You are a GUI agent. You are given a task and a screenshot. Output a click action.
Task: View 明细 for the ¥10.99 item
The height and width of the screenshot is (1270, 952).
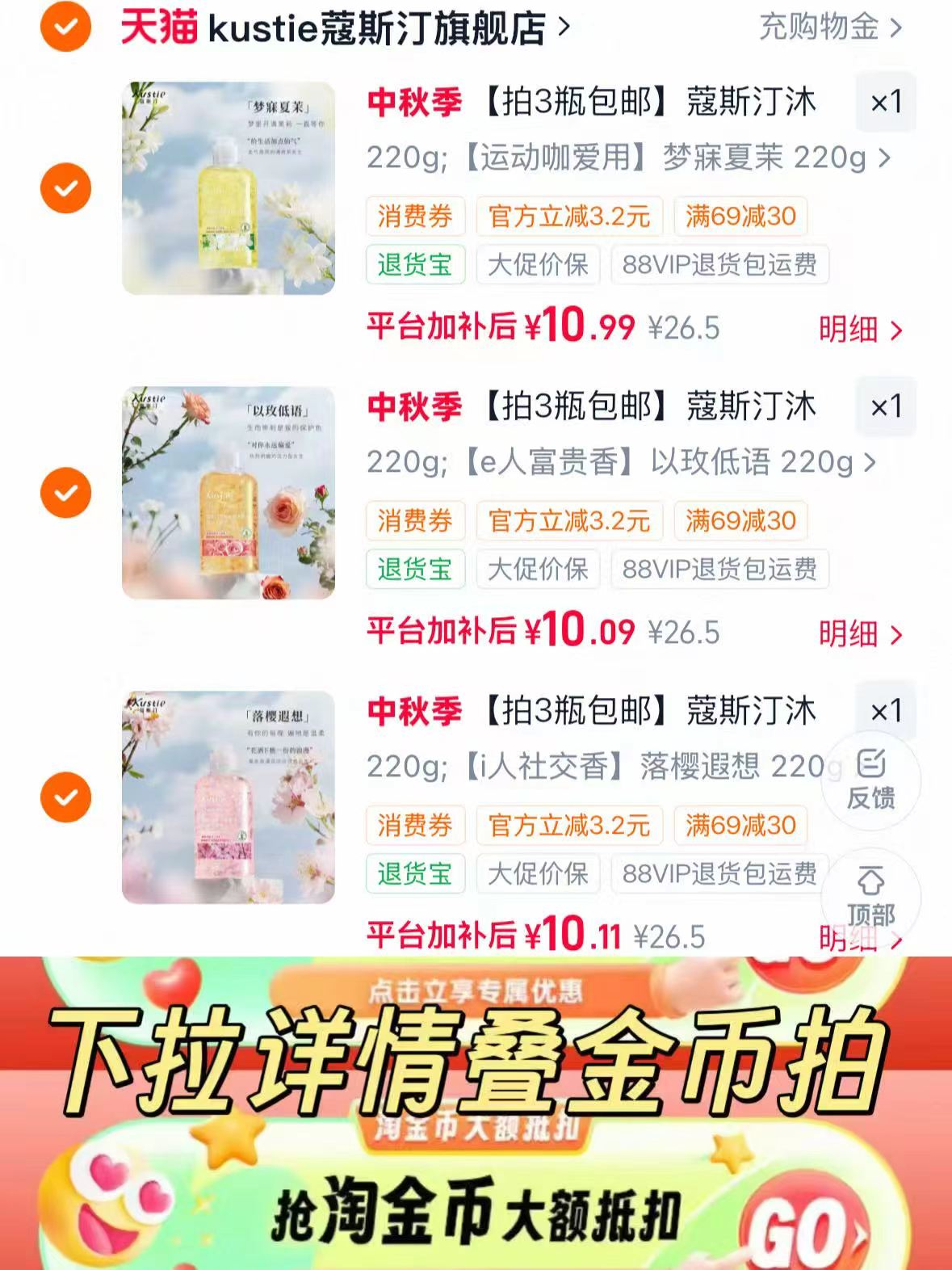(x=860, y=330)
